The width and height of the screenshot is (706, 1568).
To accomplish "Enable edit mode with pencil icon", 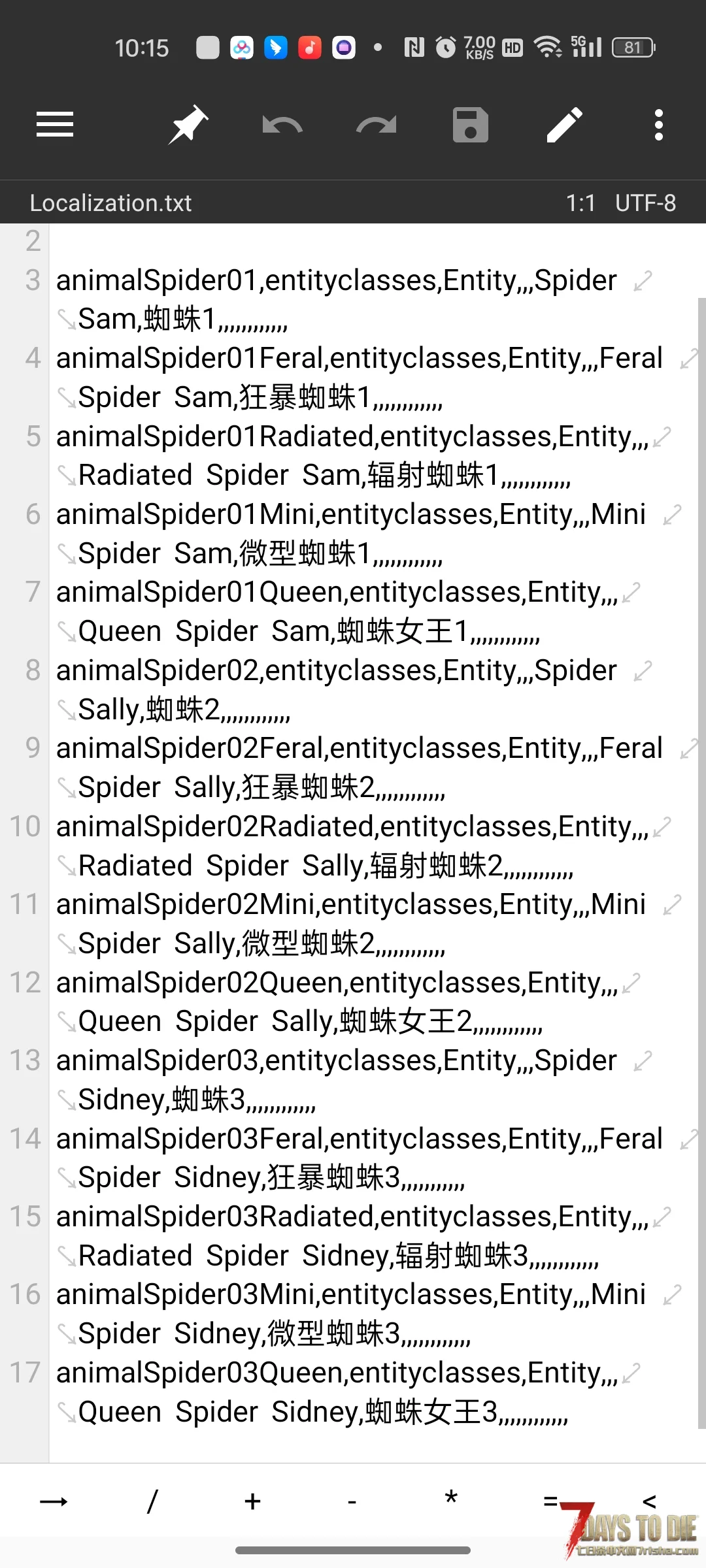I will (x=564, y=124).
